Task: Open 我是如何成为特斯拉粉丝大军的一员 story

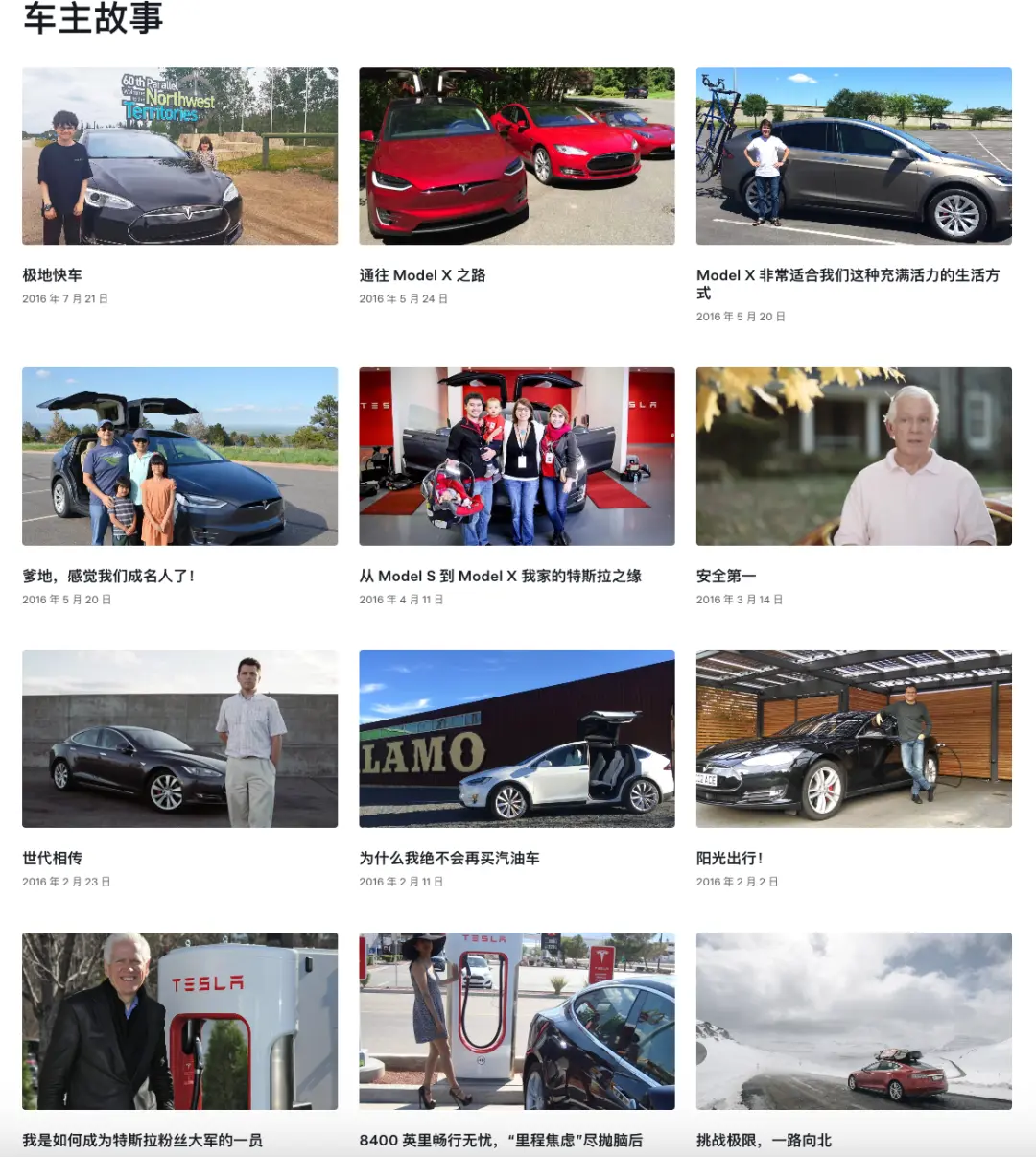Action: point(142,1140)
